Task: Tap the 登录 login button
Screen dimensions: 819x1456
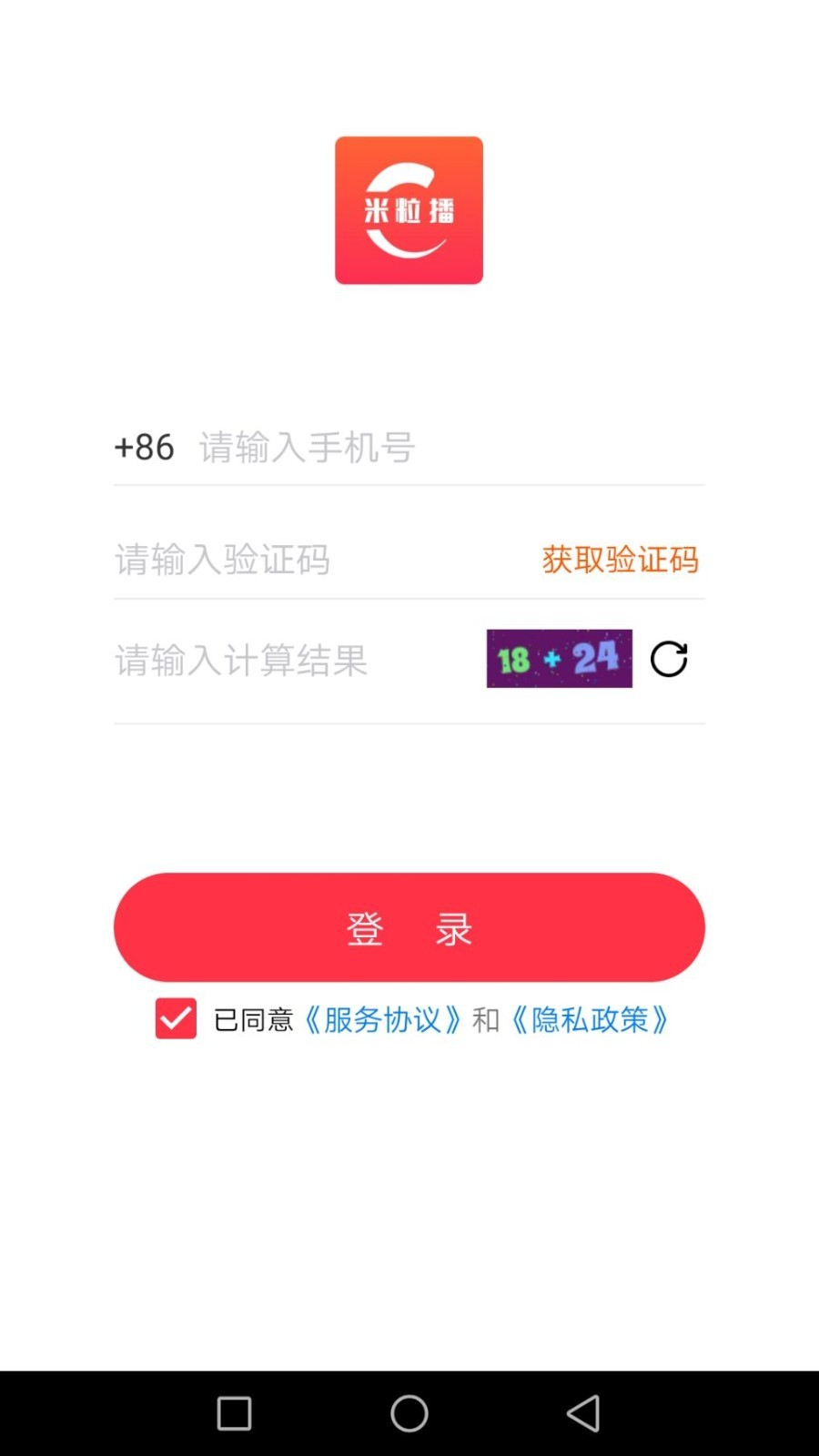Action: click(409, 927)
